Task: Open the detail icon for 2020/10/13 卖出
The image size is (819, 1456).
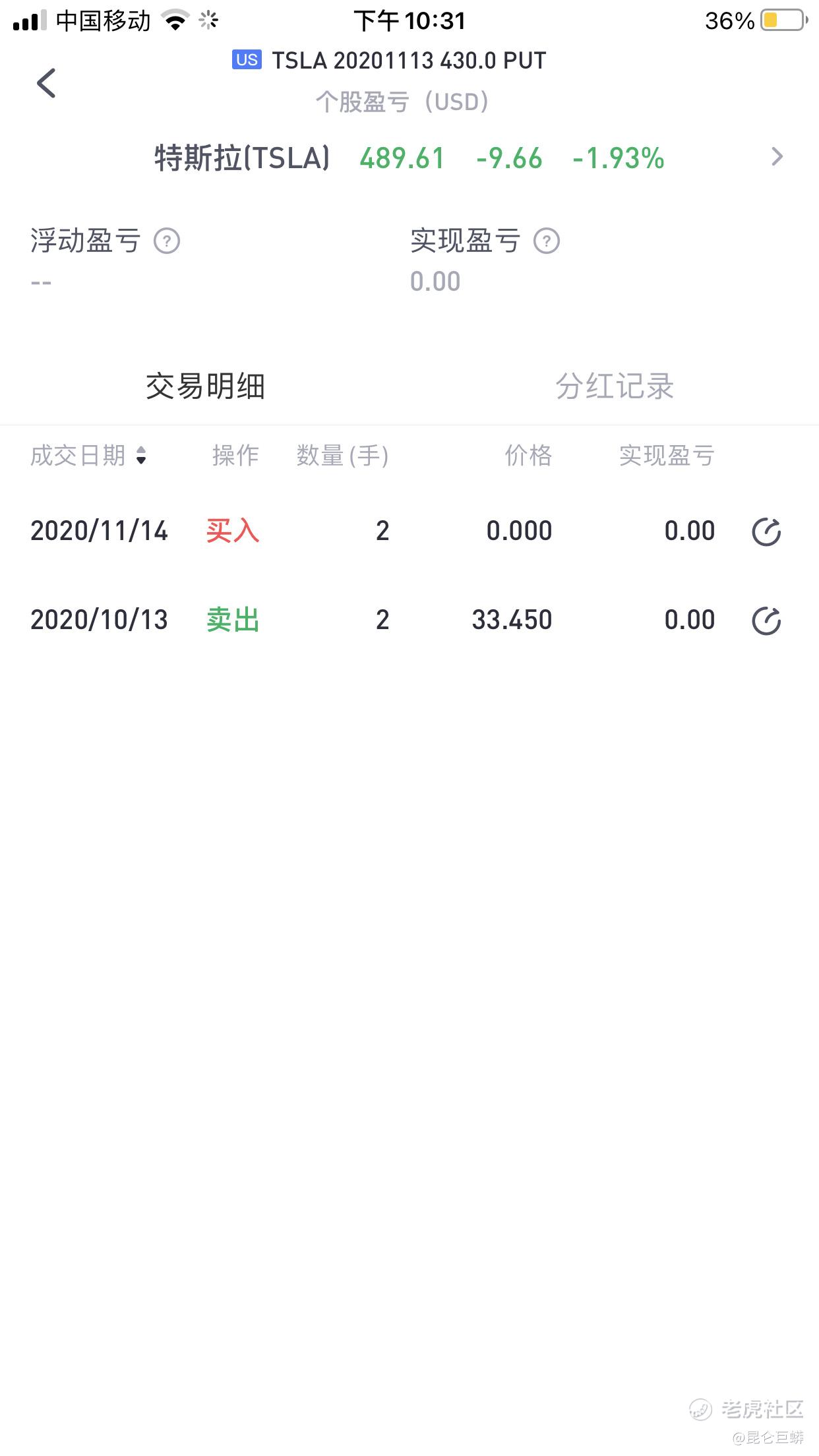Action: (766, 621)
